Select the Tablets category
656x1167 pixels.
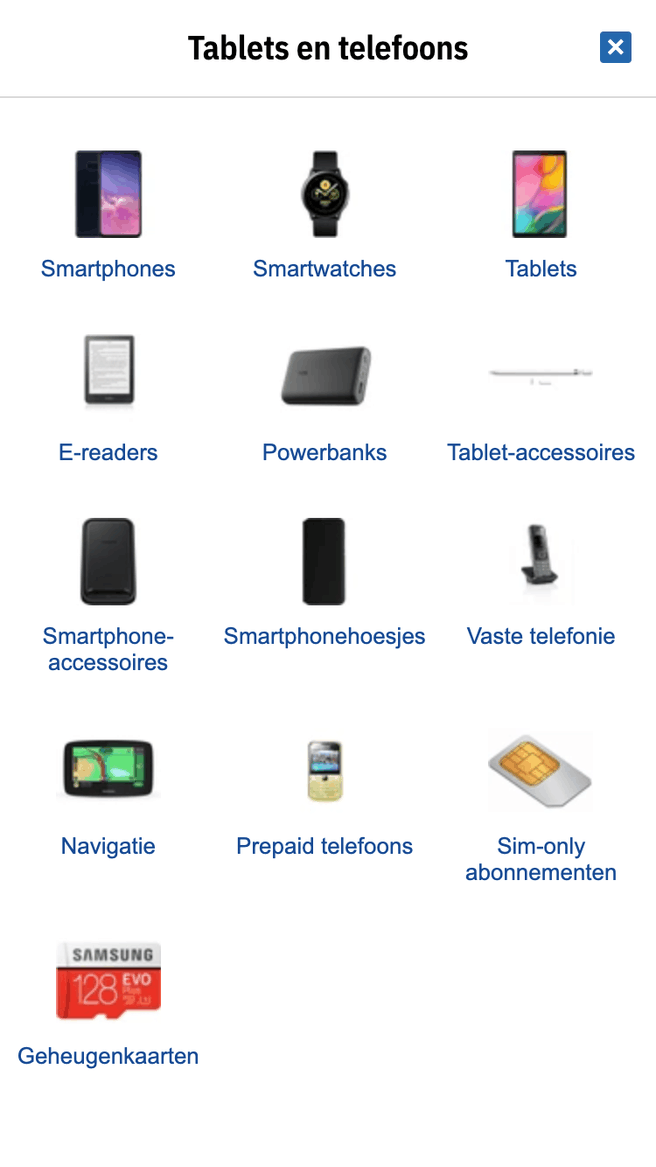pyautogui.click(x=541, y=268)
